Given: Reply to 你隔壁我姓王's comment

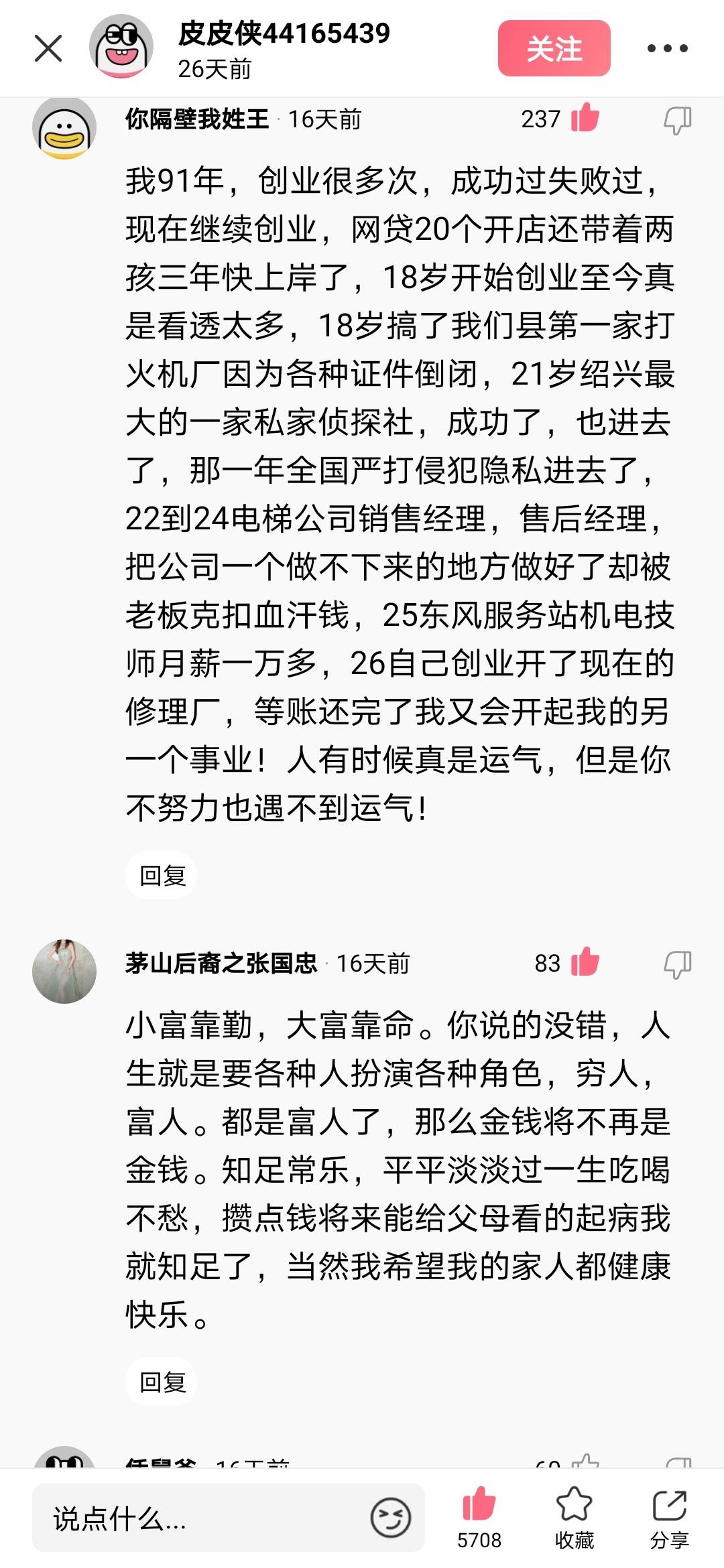Looking at the screenshot, I should click(x=162, y=875).
